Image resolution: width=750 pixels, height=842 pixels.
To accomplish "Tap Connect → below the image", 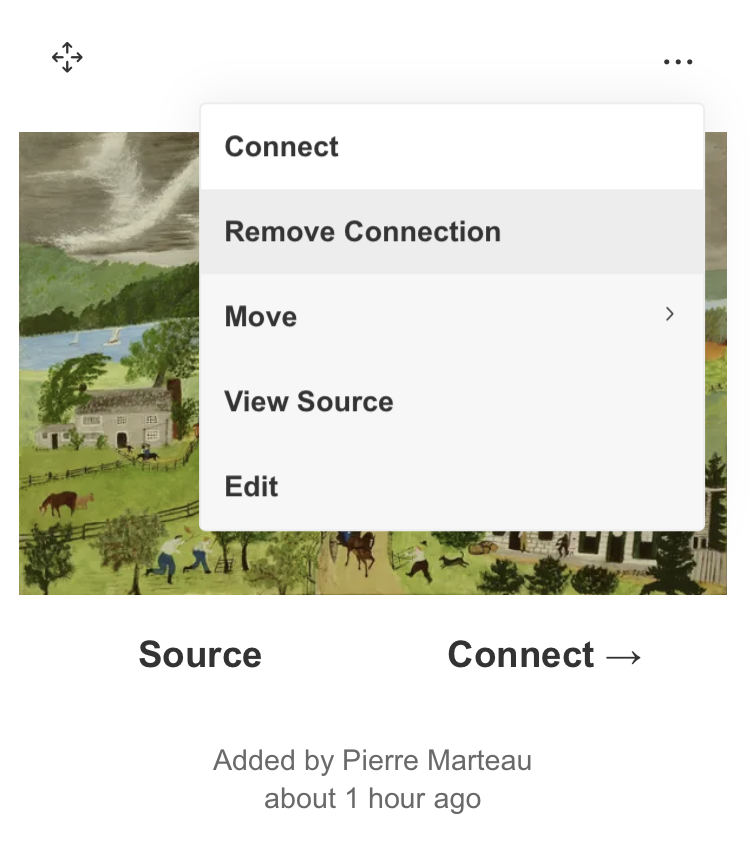I will tap(545, 655).
